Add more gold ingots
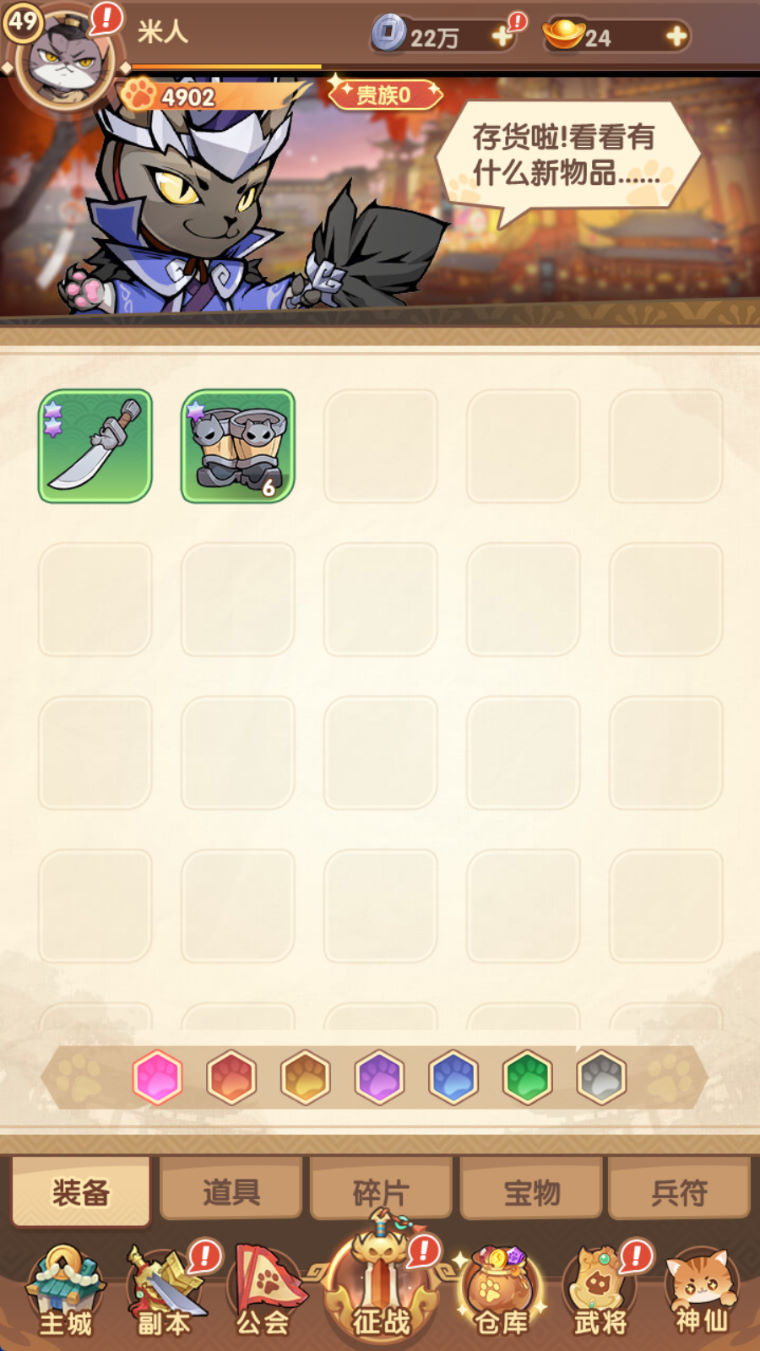 (676, 37)
